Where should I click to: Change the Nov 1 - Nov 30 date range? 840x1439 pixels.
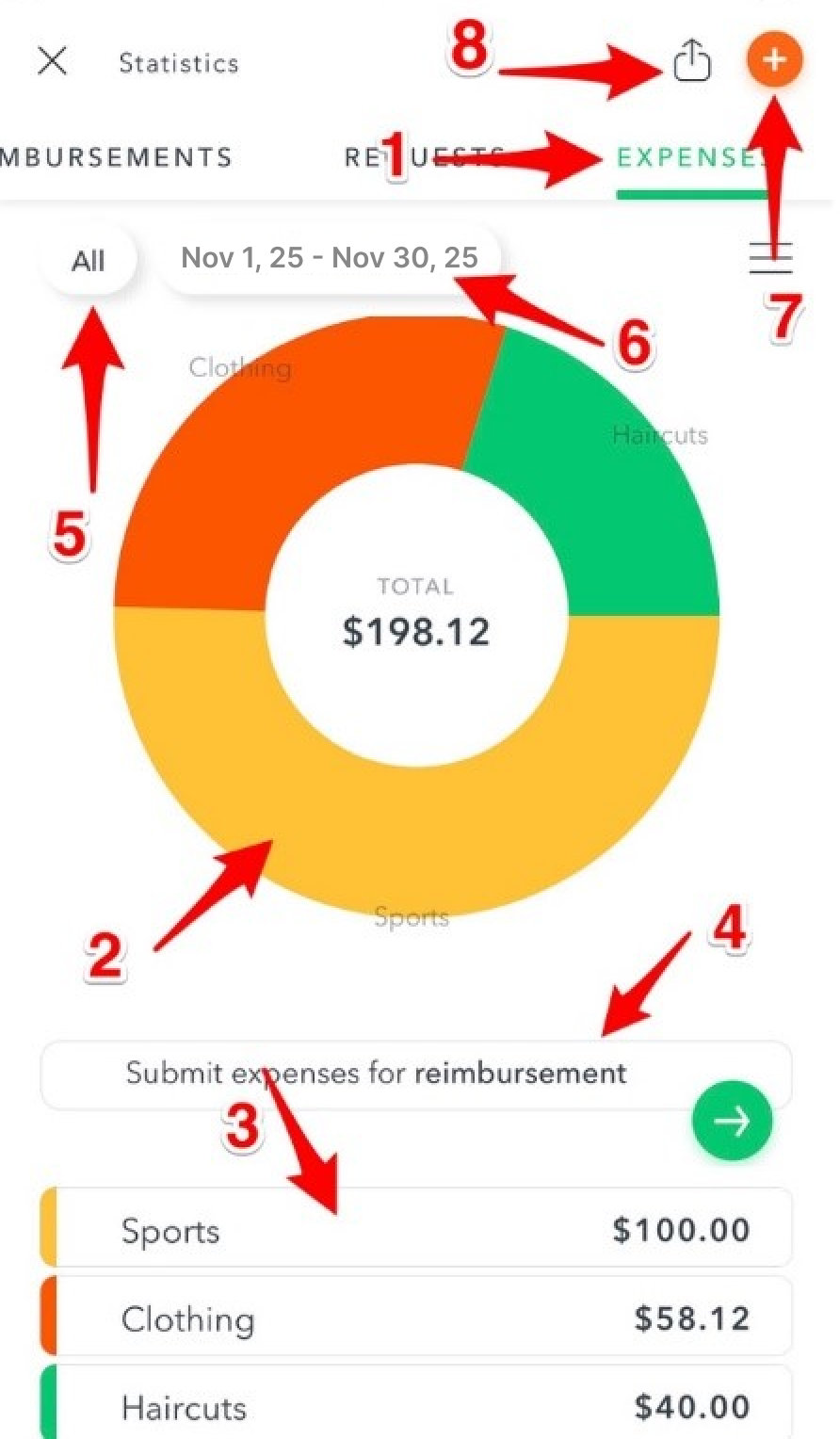point(330,258)
